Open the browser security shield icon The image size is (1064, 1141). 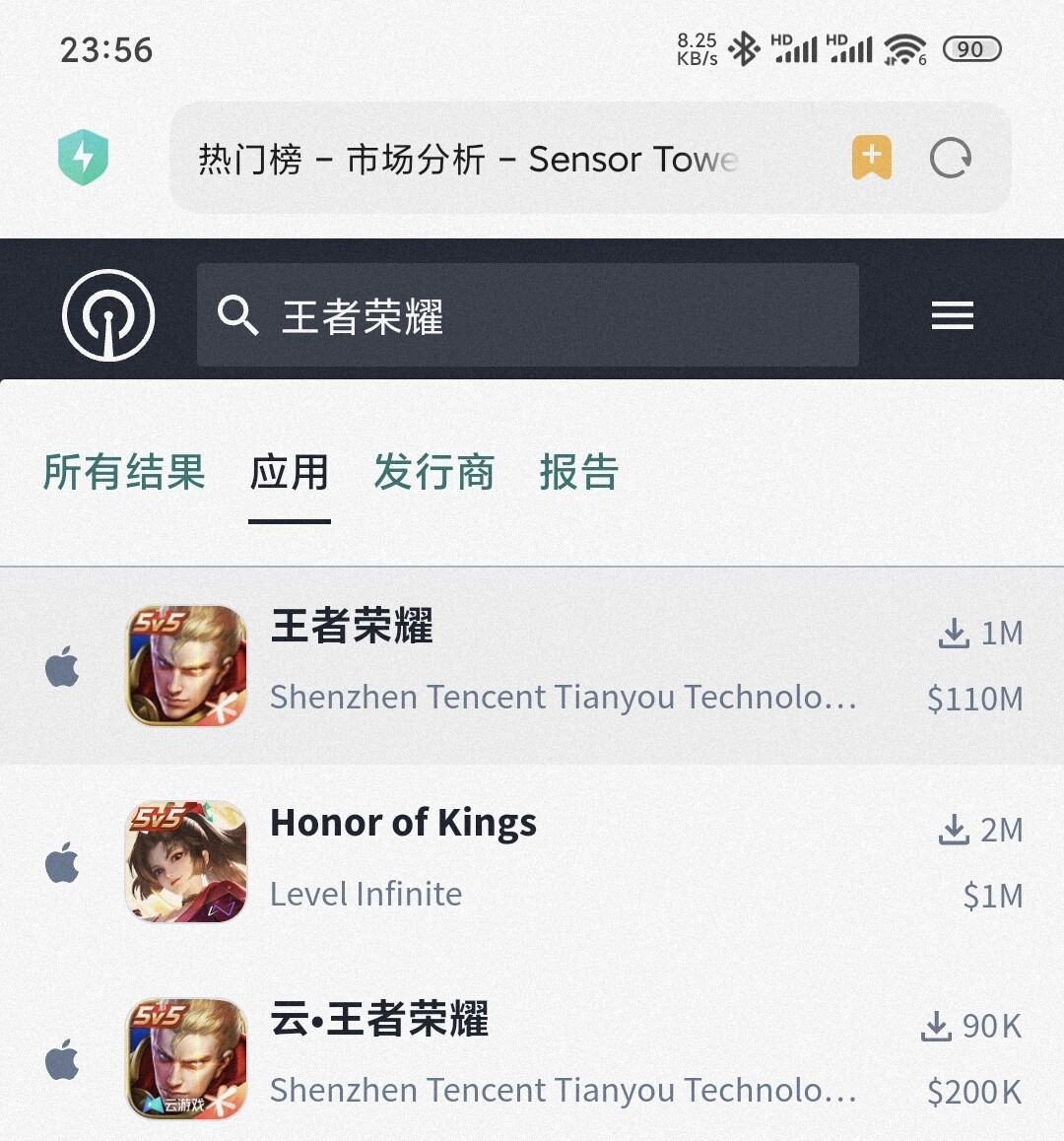point(83,158)
